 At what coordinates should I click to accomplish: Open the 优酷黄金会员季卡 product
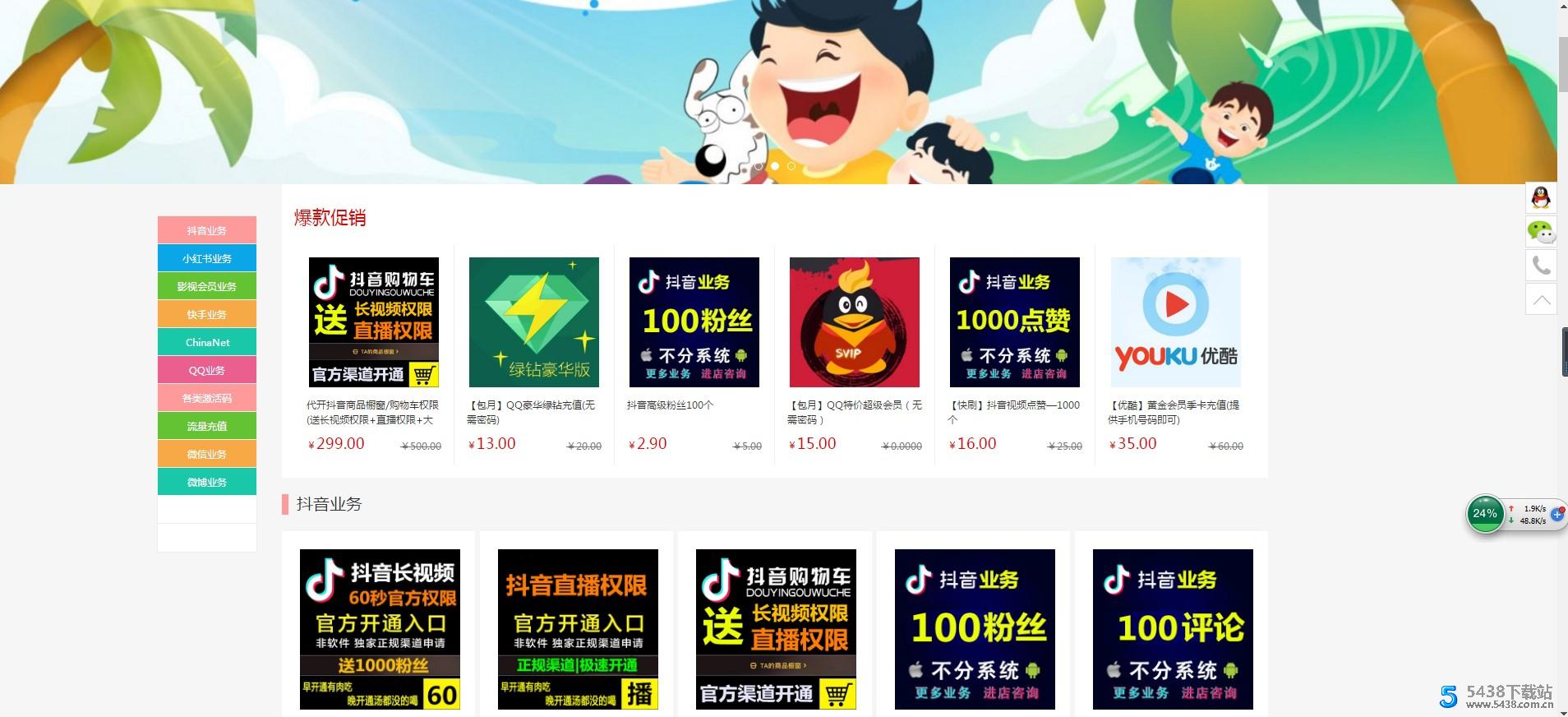pyautogui.click(x=1175, y=322)
